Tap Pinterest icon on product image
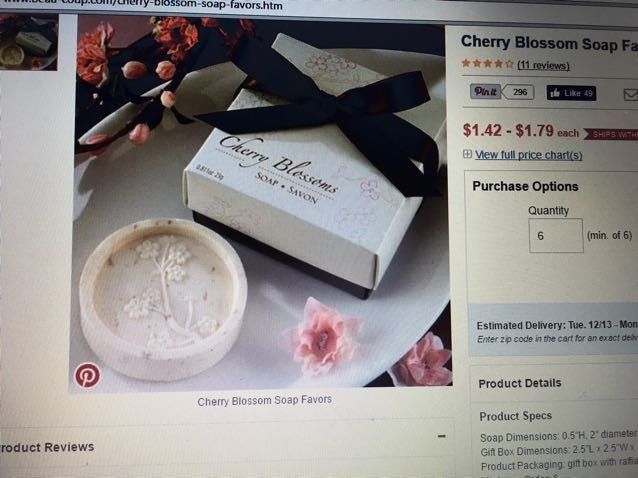This screenshot has height=478, width=638. pyautogui.click(x=88, y=375)
